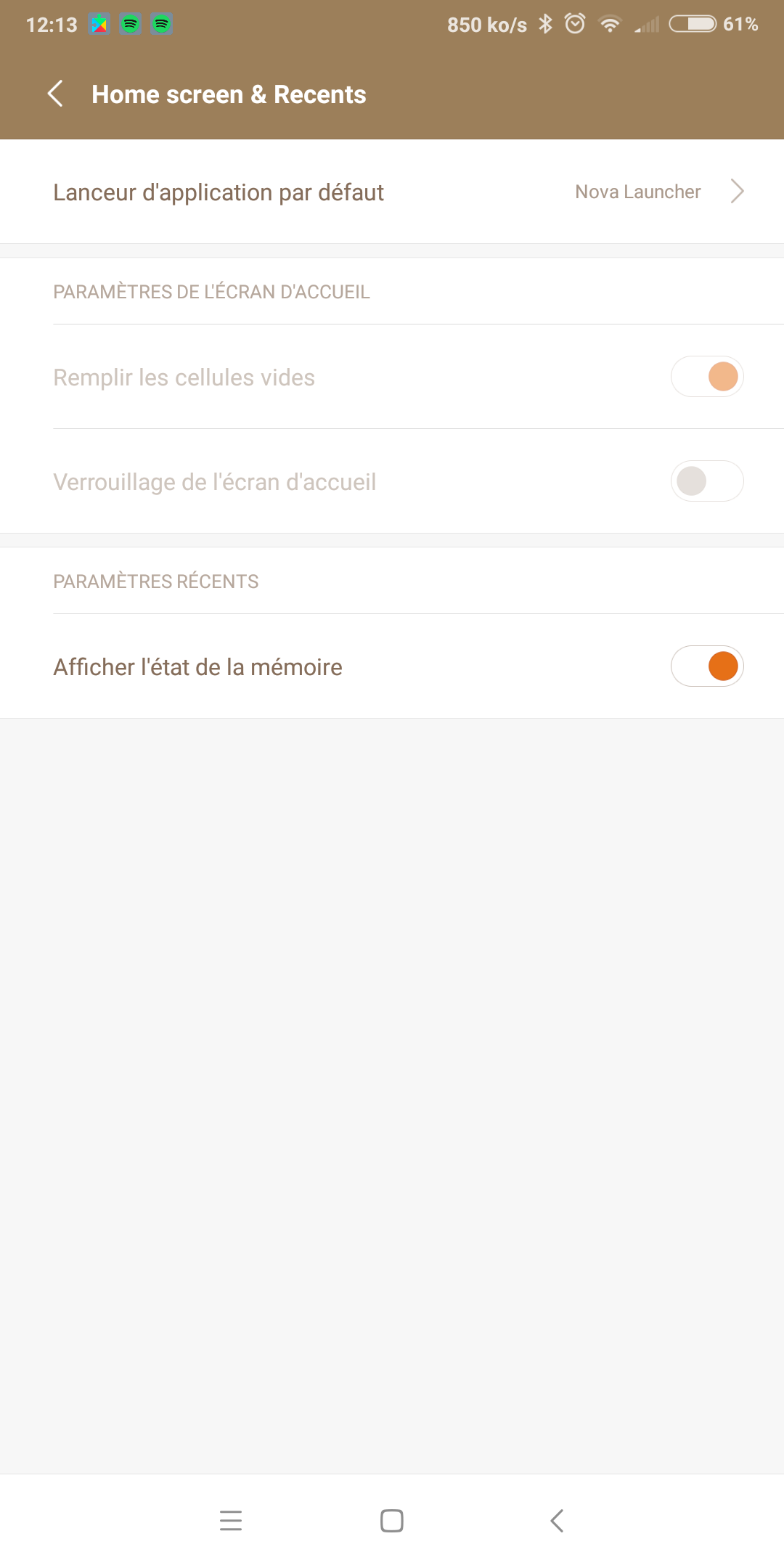
Task: Toggle Verrouillage de l'écran d'accueil switch
Action: (x=706, y=481)
